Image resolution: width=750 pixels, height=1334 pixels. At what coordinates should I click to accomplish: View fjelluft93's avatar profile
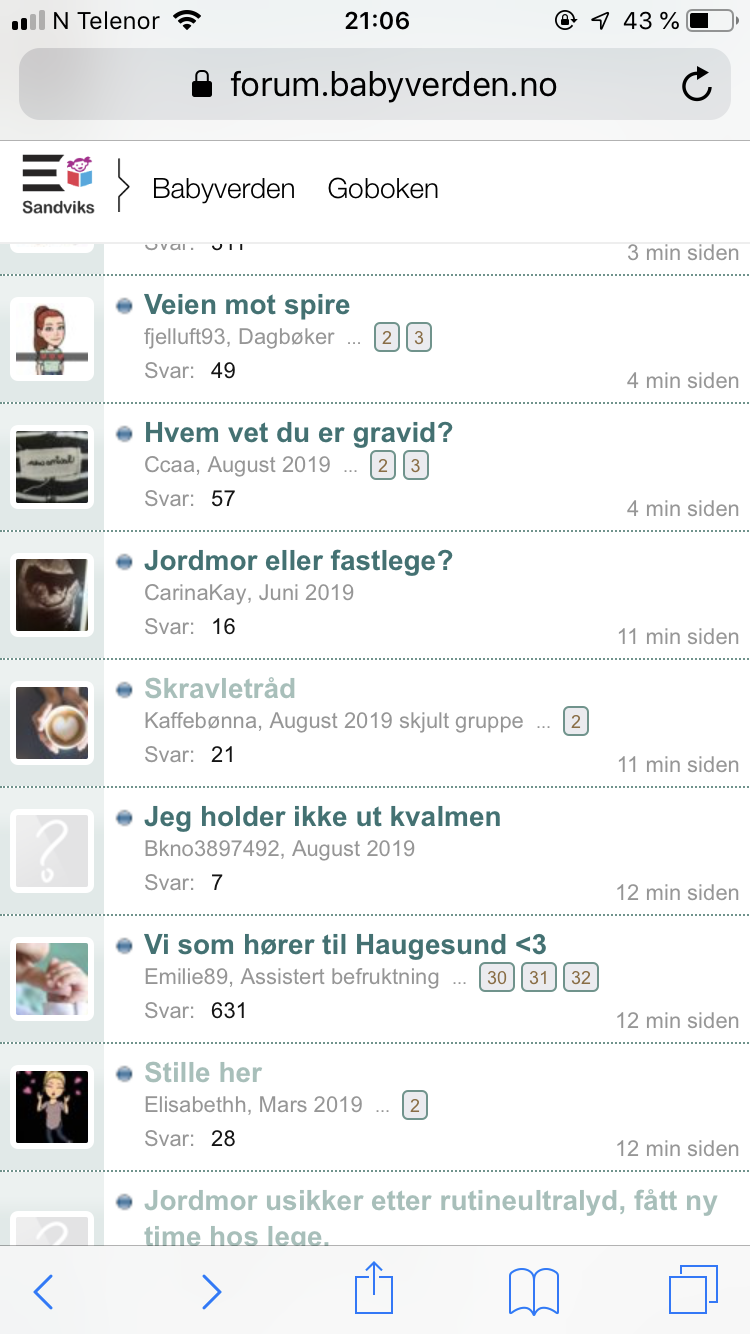52,338
